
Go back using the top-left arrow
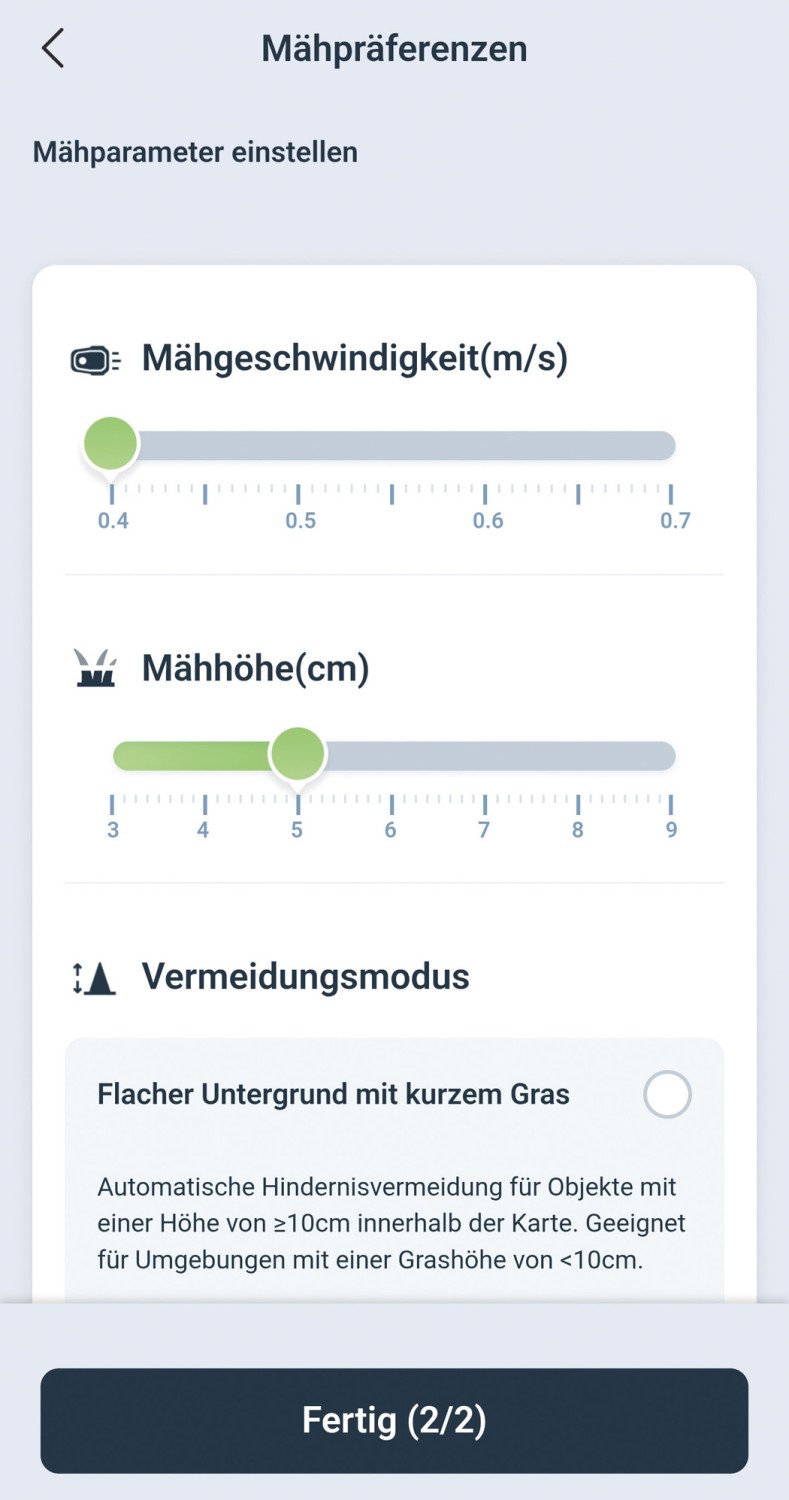pos(53,48)
